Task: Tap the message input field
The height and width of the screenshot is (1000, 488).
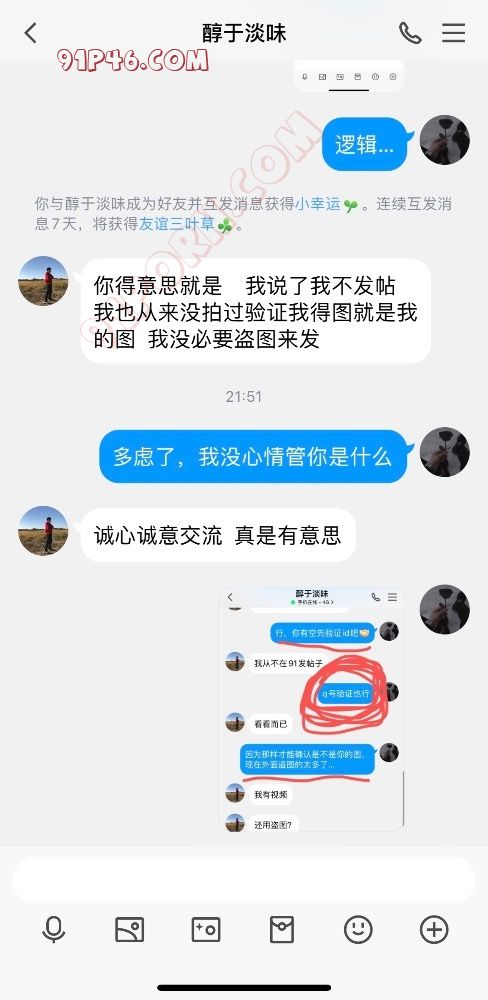Action: coord(244,880)
